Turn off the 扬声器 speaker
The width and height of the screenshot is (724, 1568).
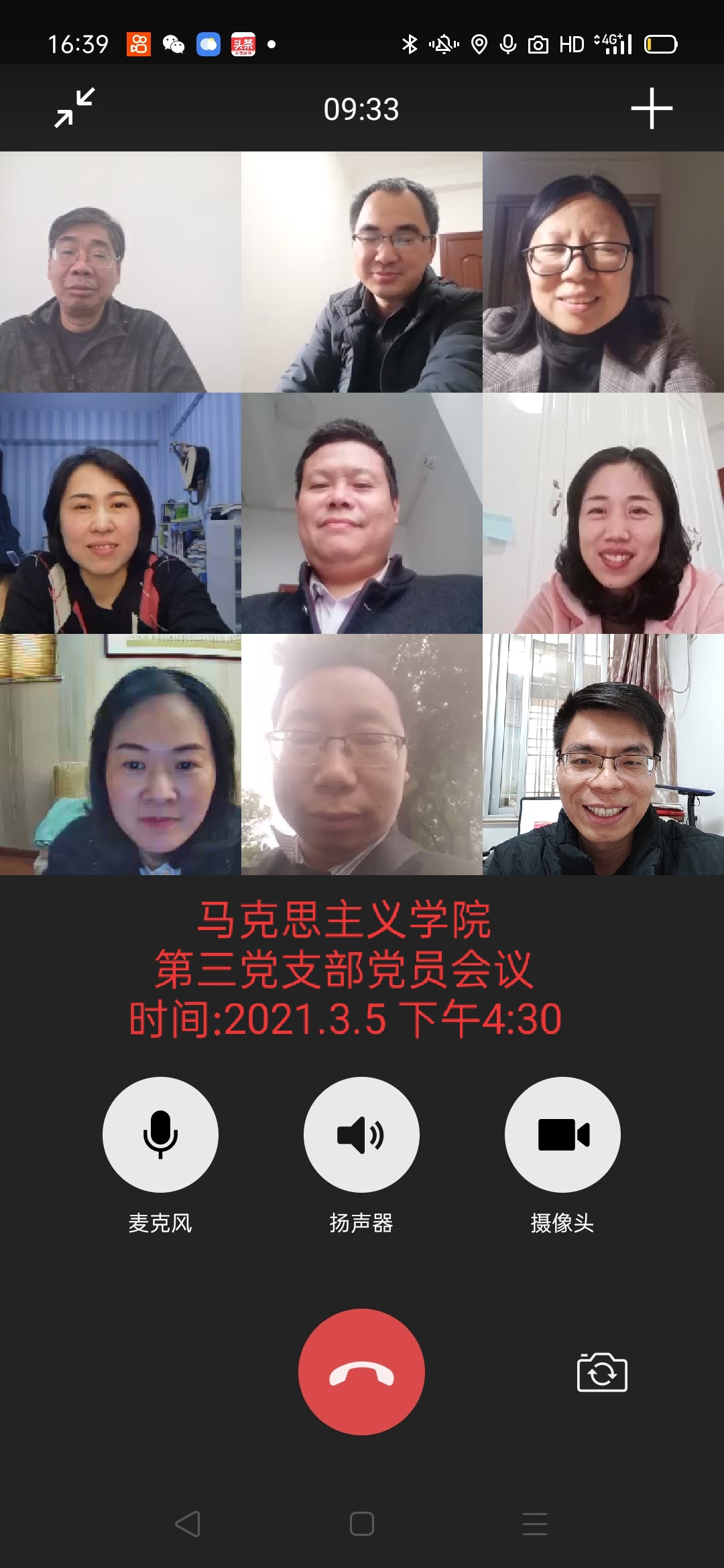[x=361, y=1134]
